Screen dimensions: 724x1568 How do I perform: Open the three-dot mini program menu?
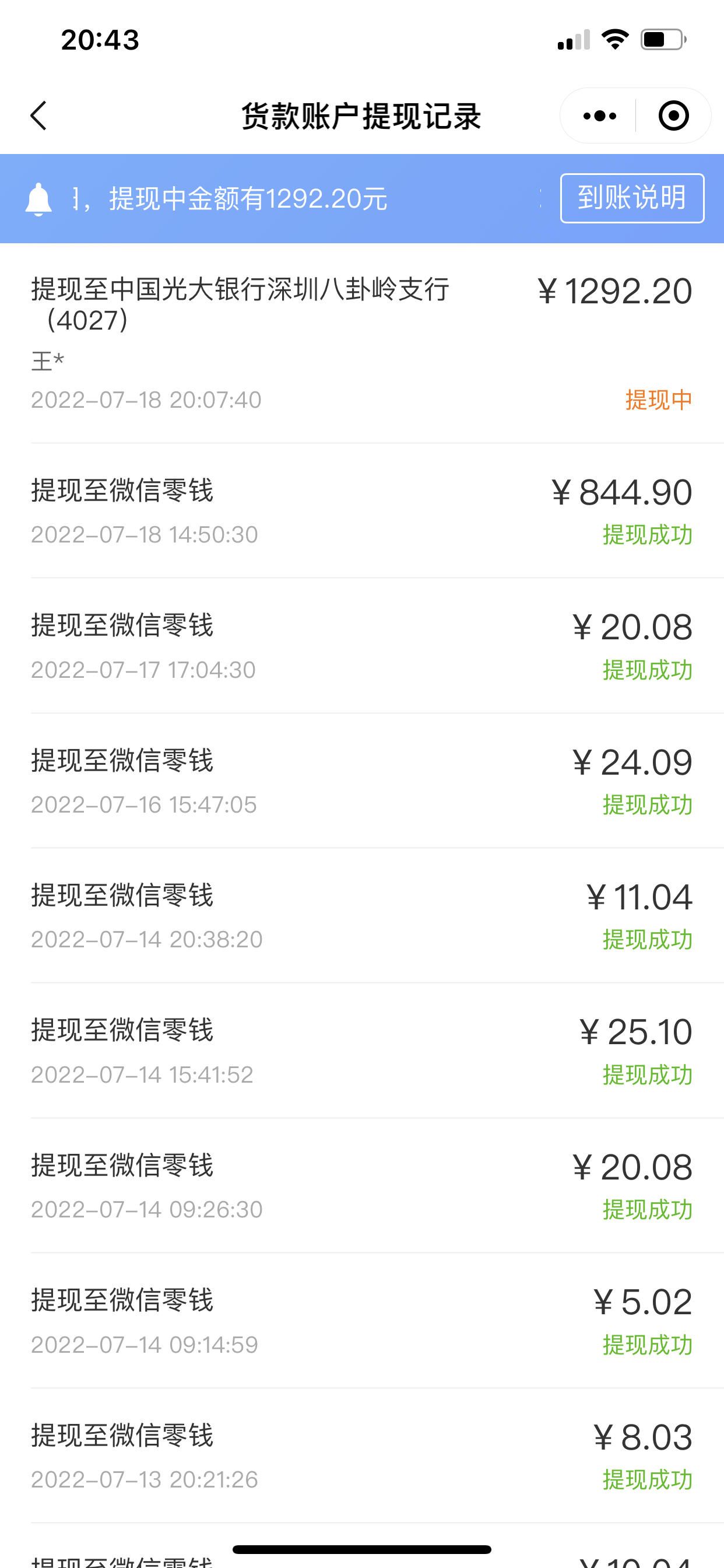[x=599, y=116]
